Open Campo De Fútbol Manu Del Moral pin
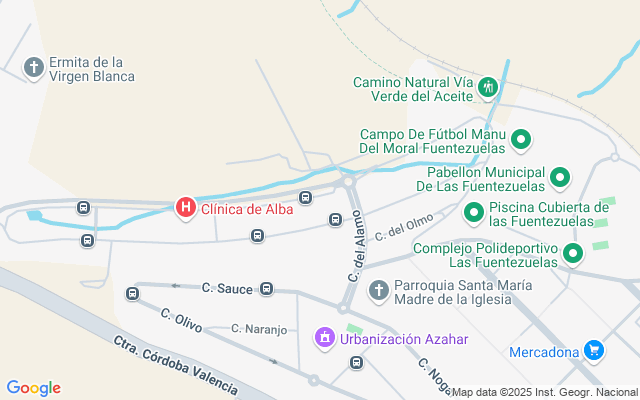The width and height of the screenshot is (640, 400). pyautogui.click(x=521, y=140)
